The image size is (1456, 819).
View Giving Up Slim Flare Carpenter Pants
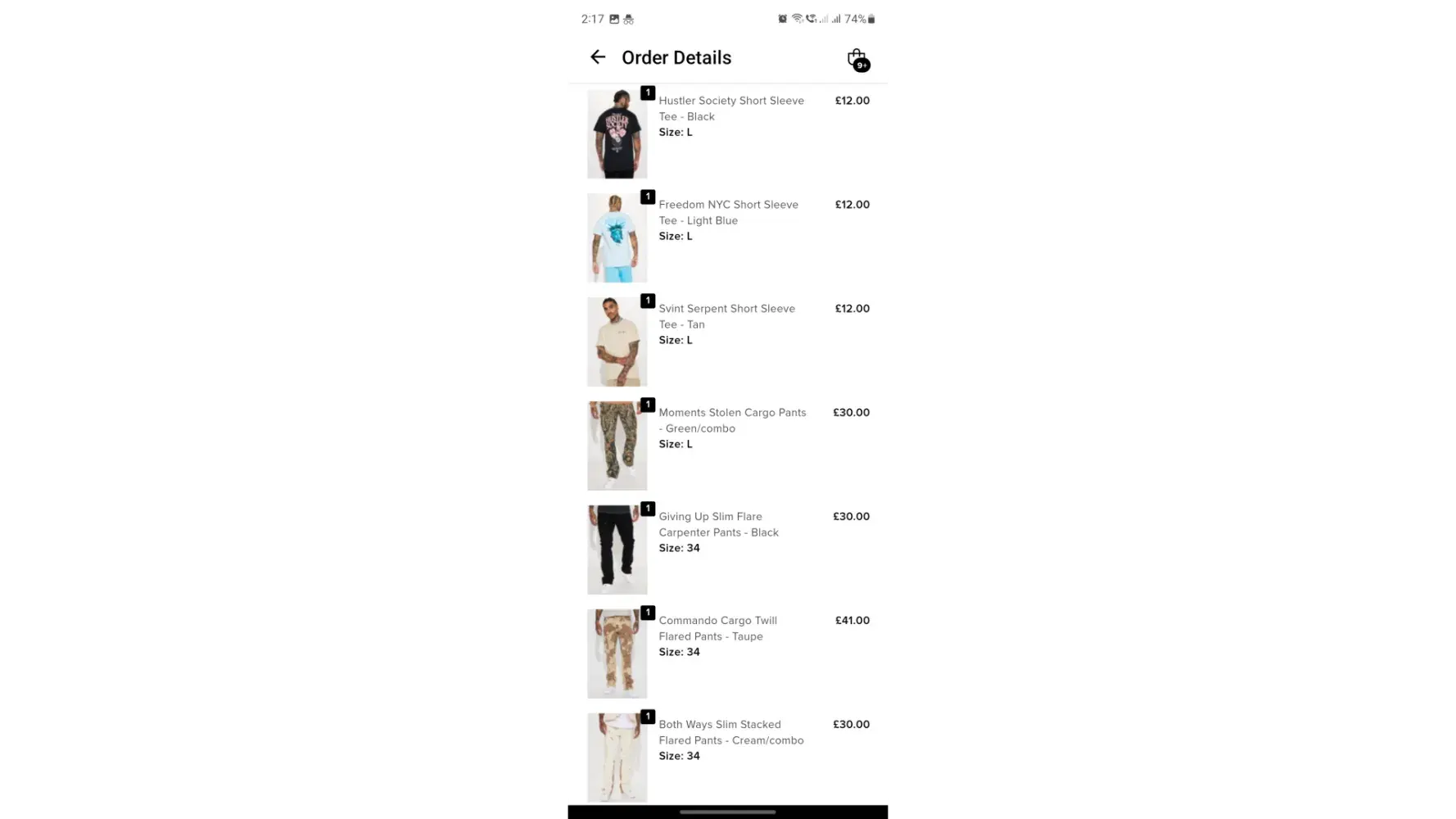coord(718,524)
